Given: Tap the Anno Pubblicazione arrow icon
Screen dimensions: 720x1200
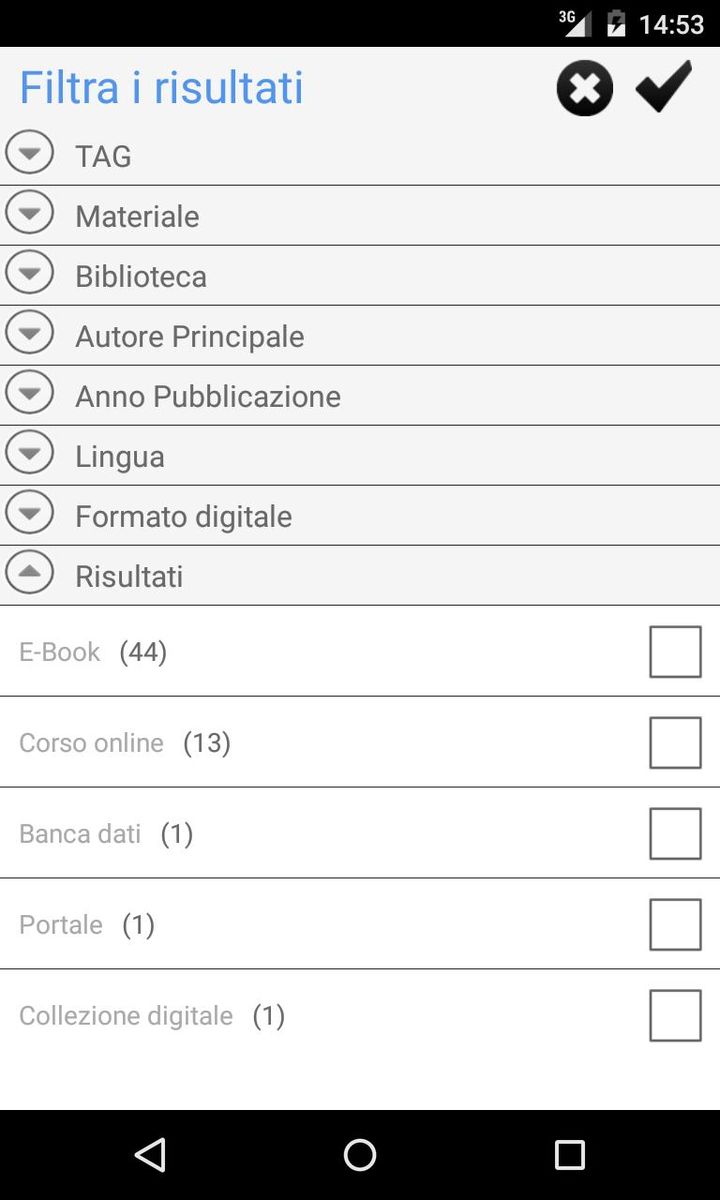Looking at the screenshot, I should point(29,392).
